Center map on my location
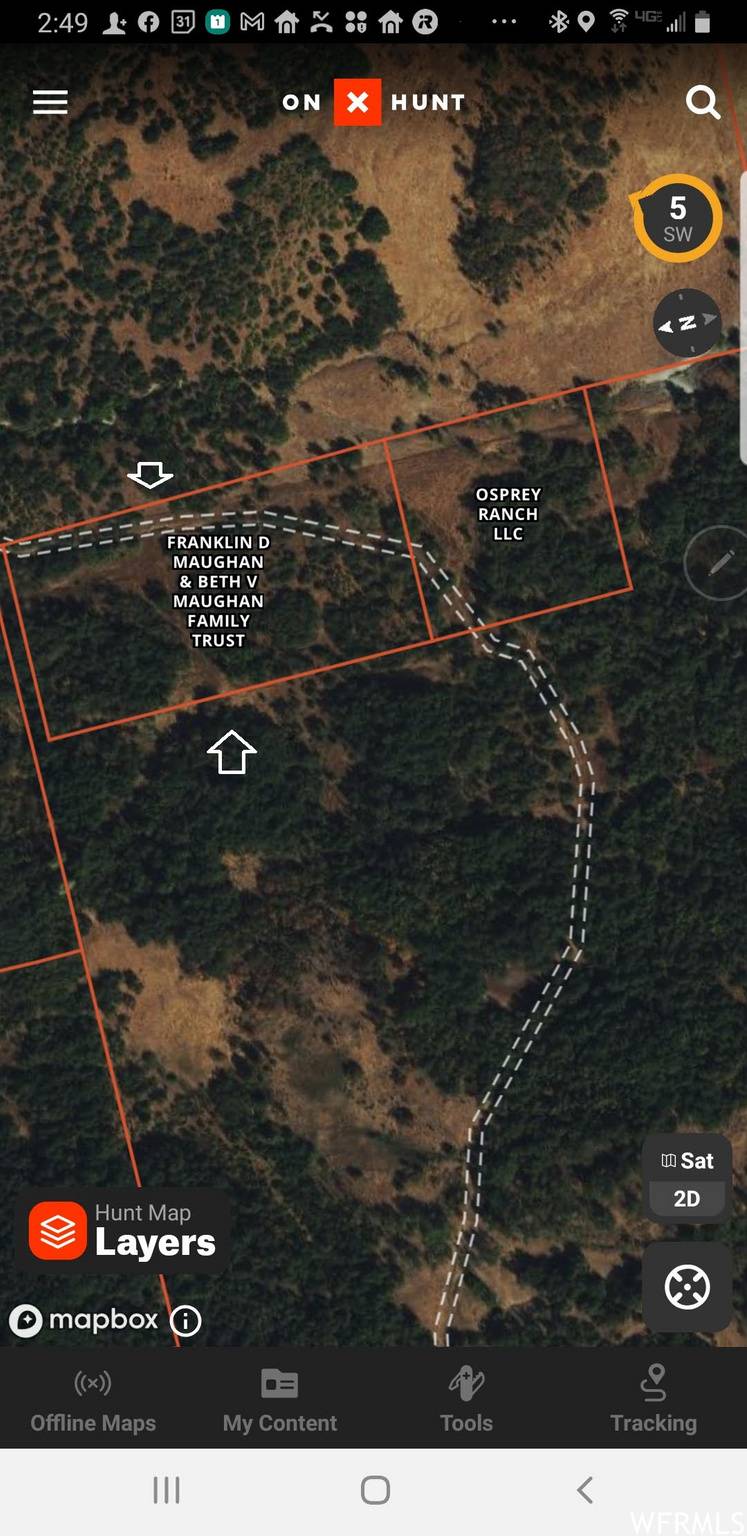Screen dimensions: 747x1536 687,1287
